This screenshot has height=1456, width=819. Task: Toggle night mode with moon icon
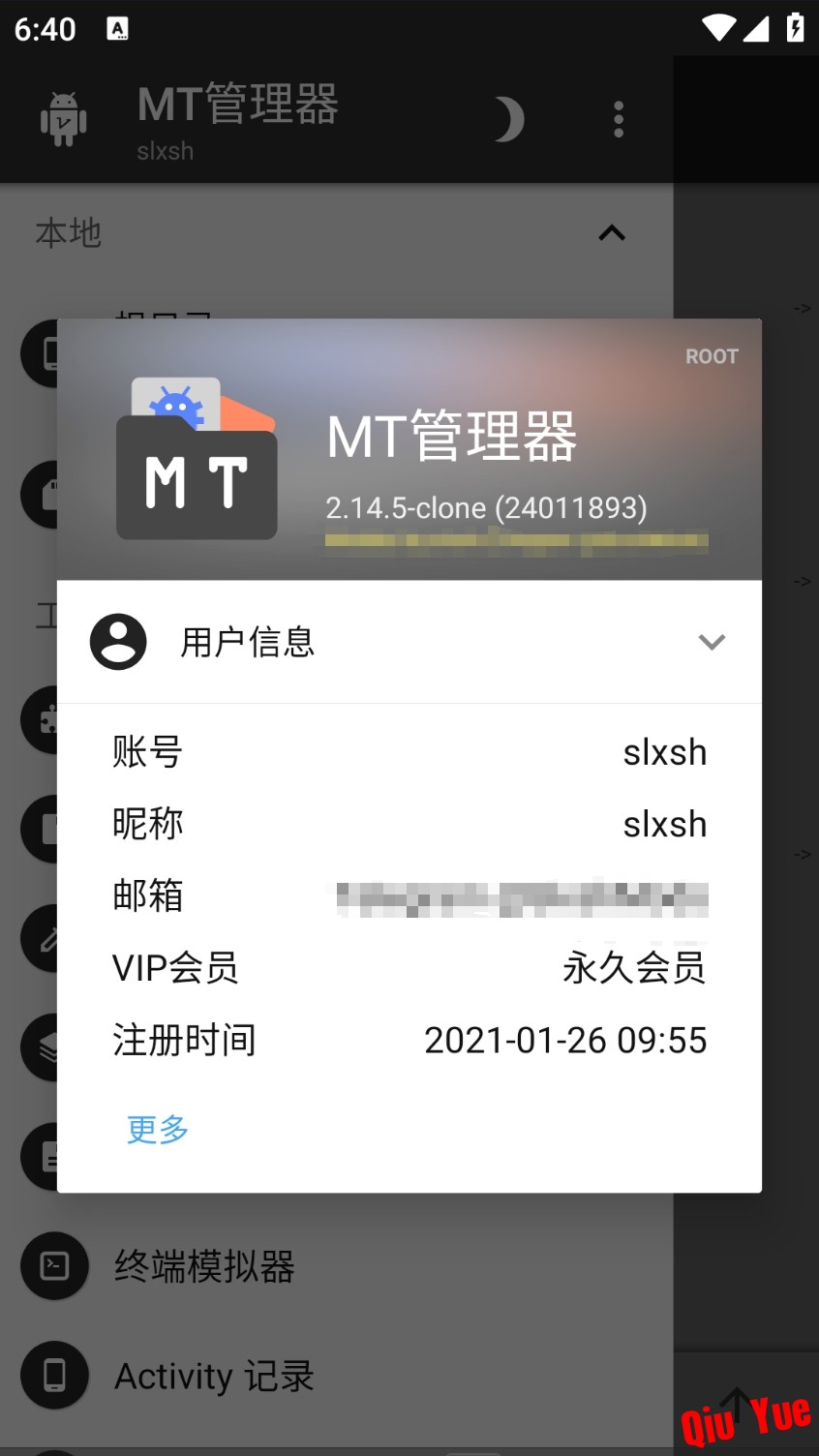tap(509, 119)
